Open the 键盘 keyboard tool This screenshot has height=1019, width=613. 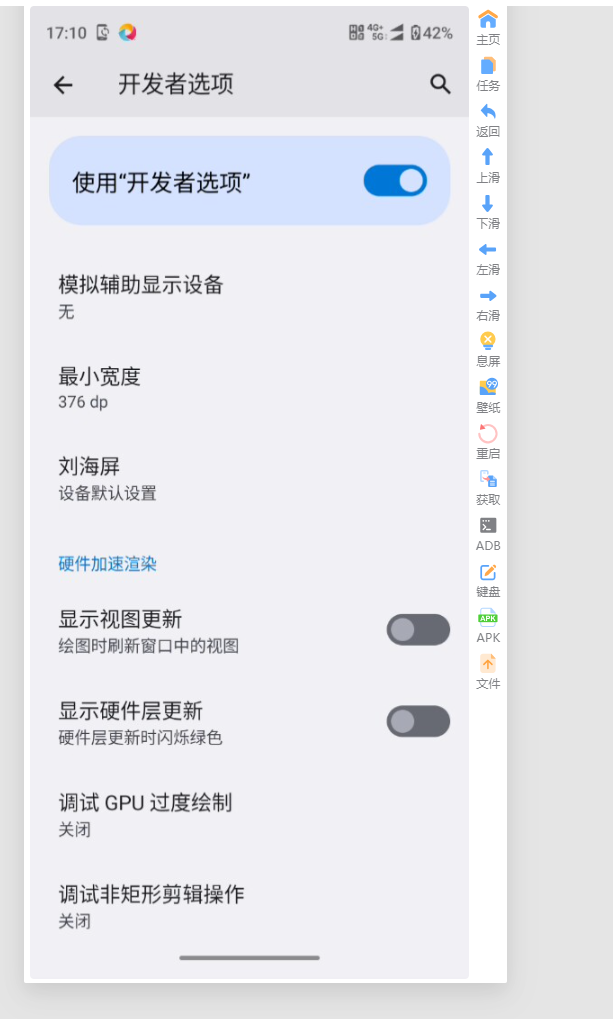488,579
